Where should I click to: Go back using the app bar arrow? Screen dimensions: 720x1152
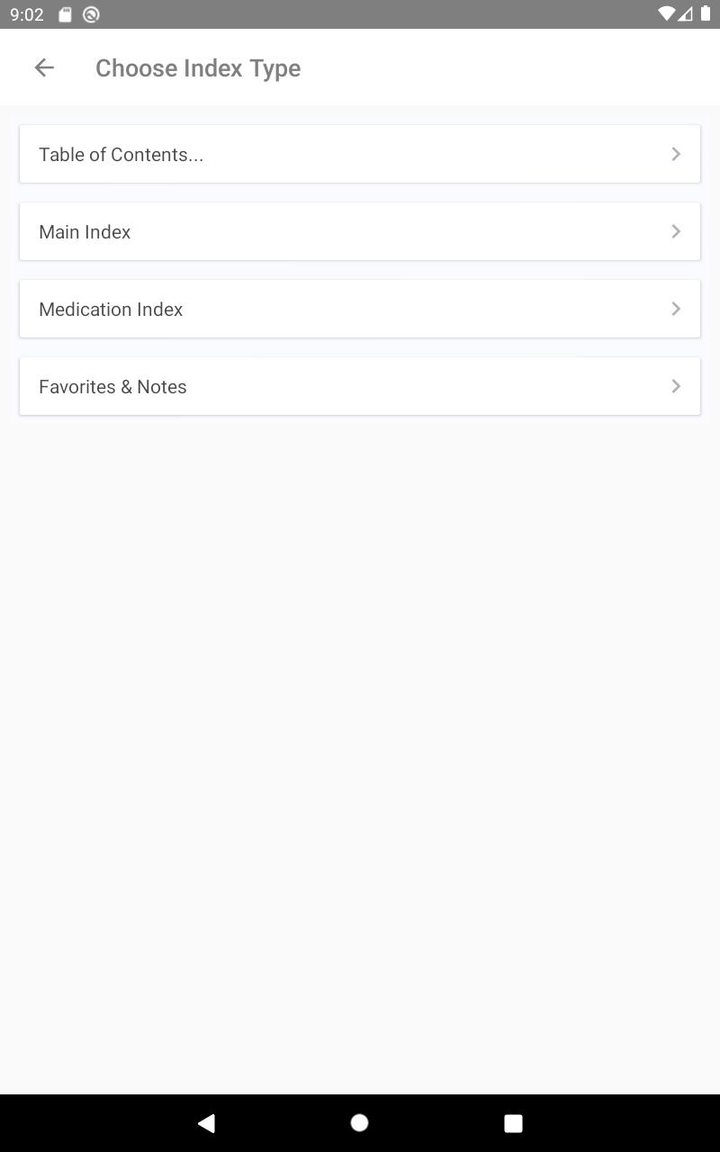pos(44,68)
